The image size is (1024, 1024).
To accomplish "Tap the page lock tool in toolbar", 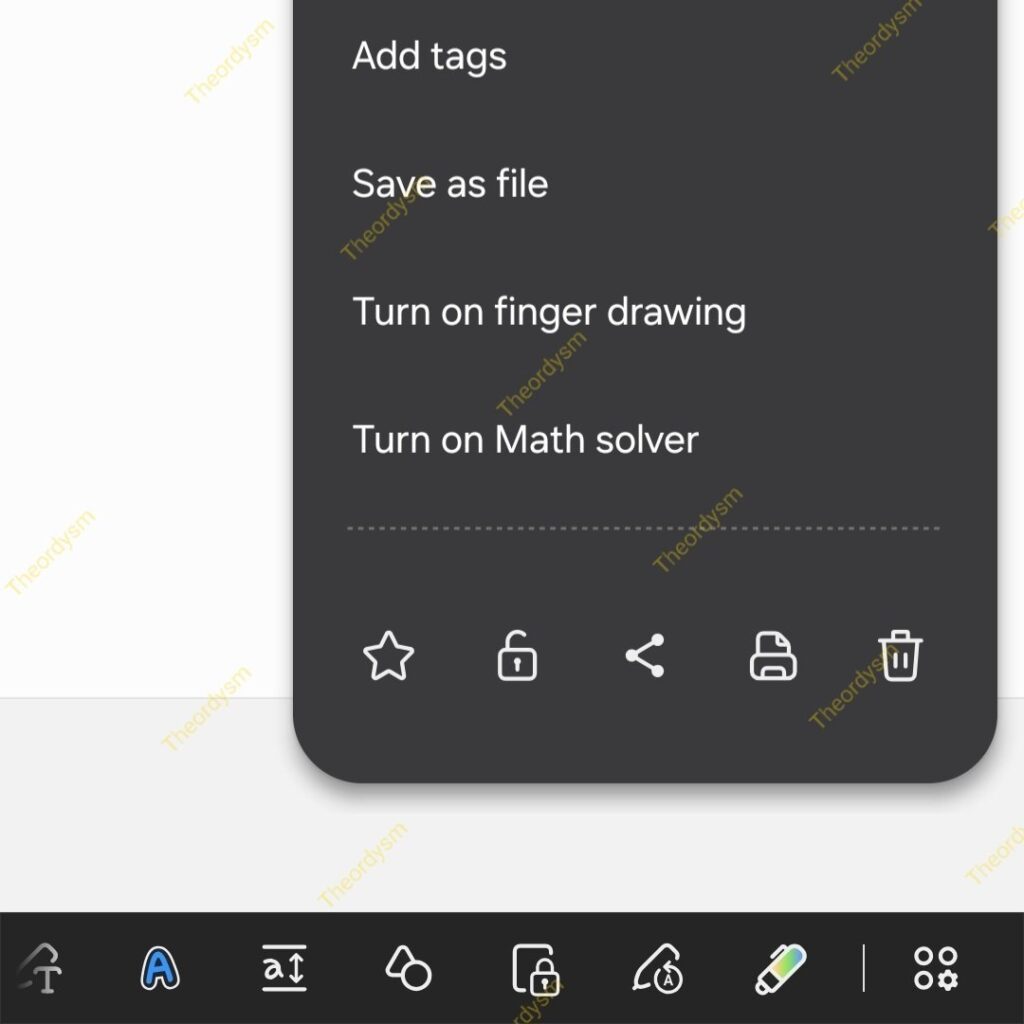I will 534,968.
